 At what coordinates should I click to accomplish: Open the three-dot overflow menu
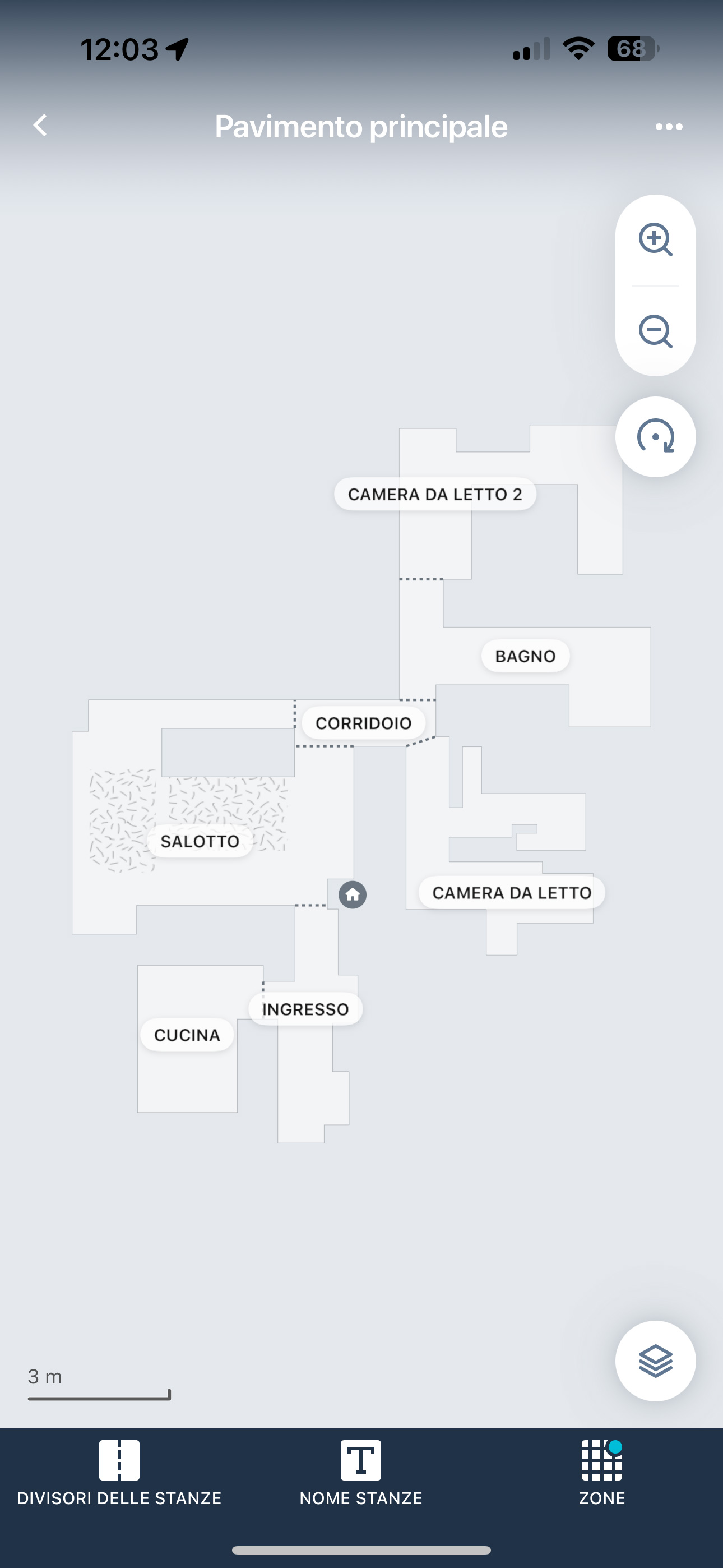pyautogui.click(x=669, y=127)
